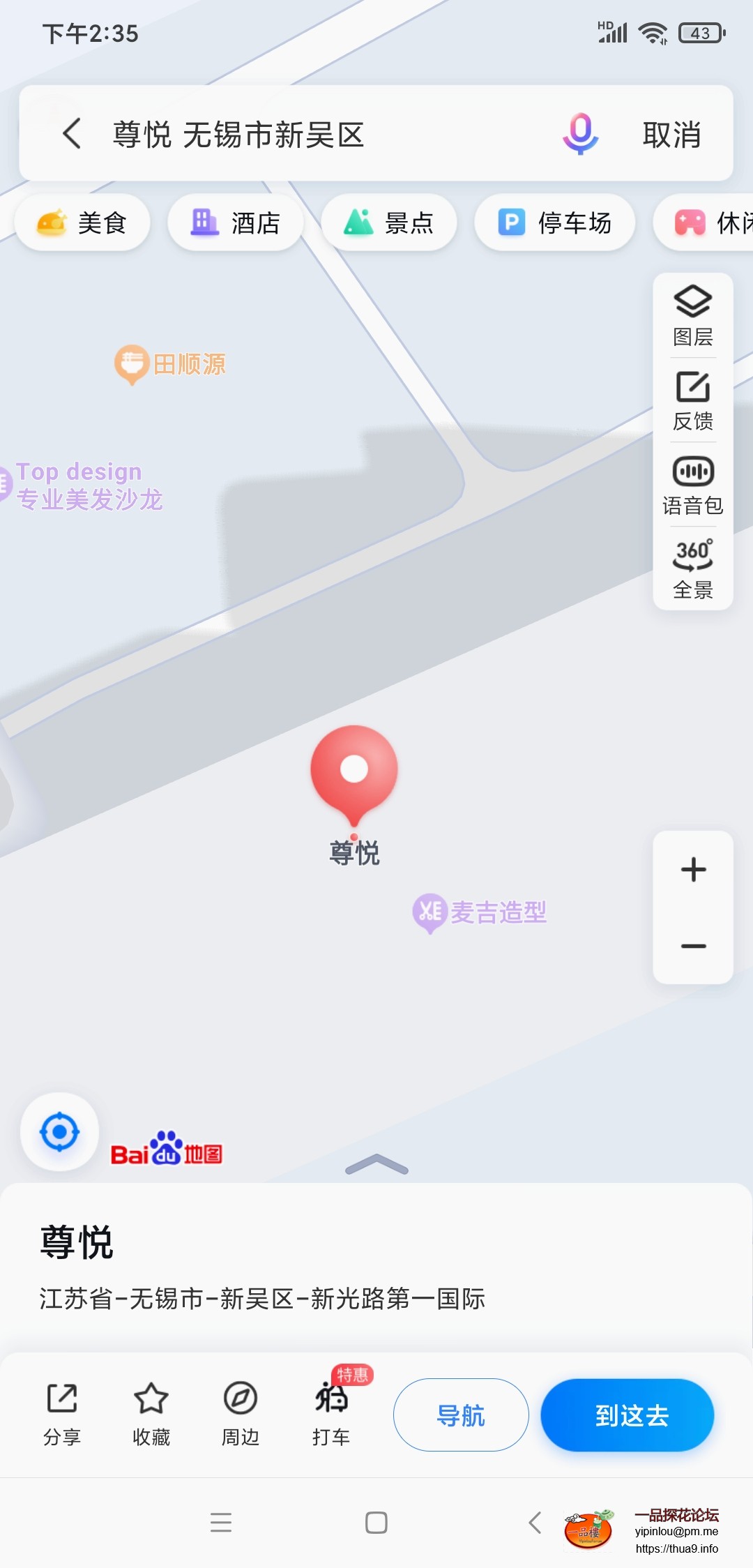
Task: Open the 图层 (layers) panel
Action: (x=692, y=314)
